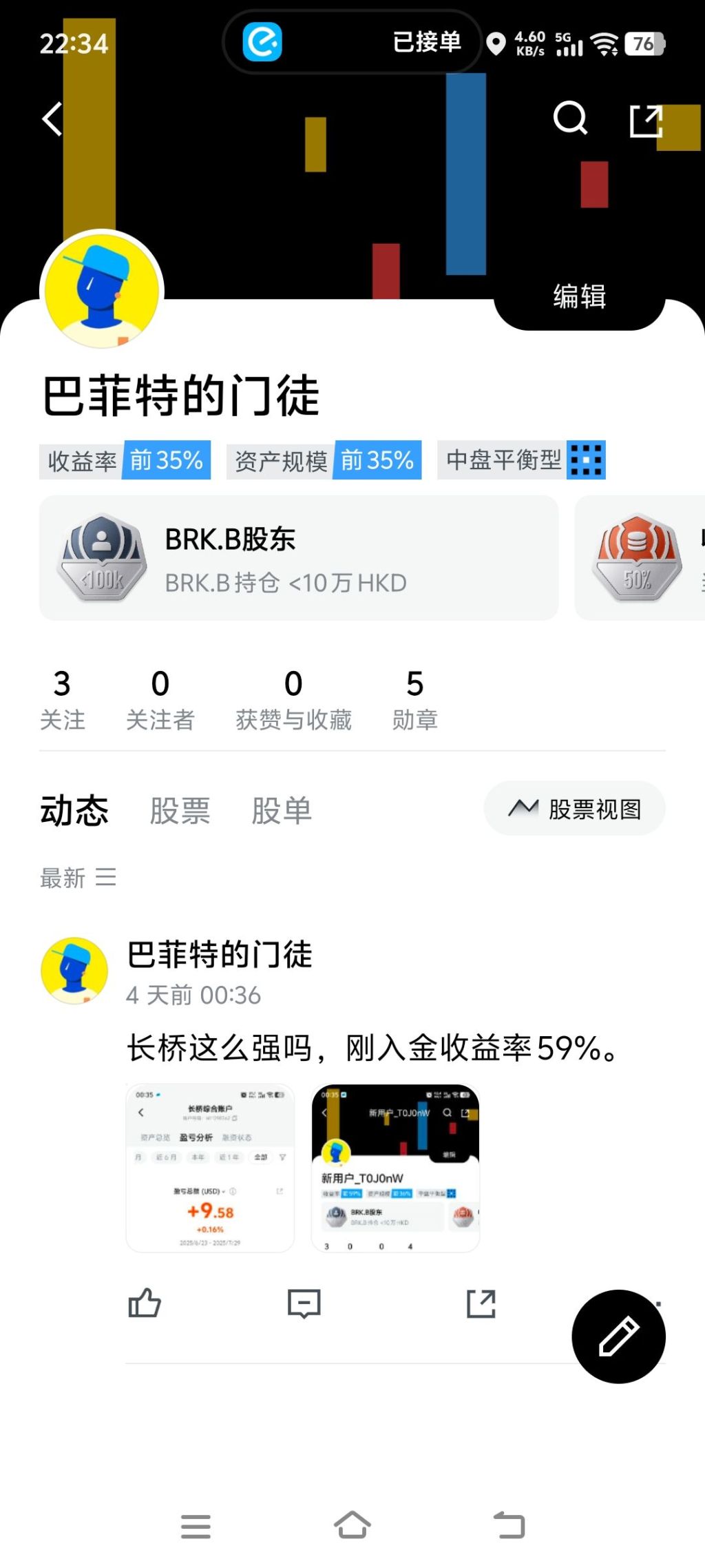Image resolution: width=705 pixels, height=1568 pixels.
Task: Tap the share profile icon at top right
Action: [645, 118]
